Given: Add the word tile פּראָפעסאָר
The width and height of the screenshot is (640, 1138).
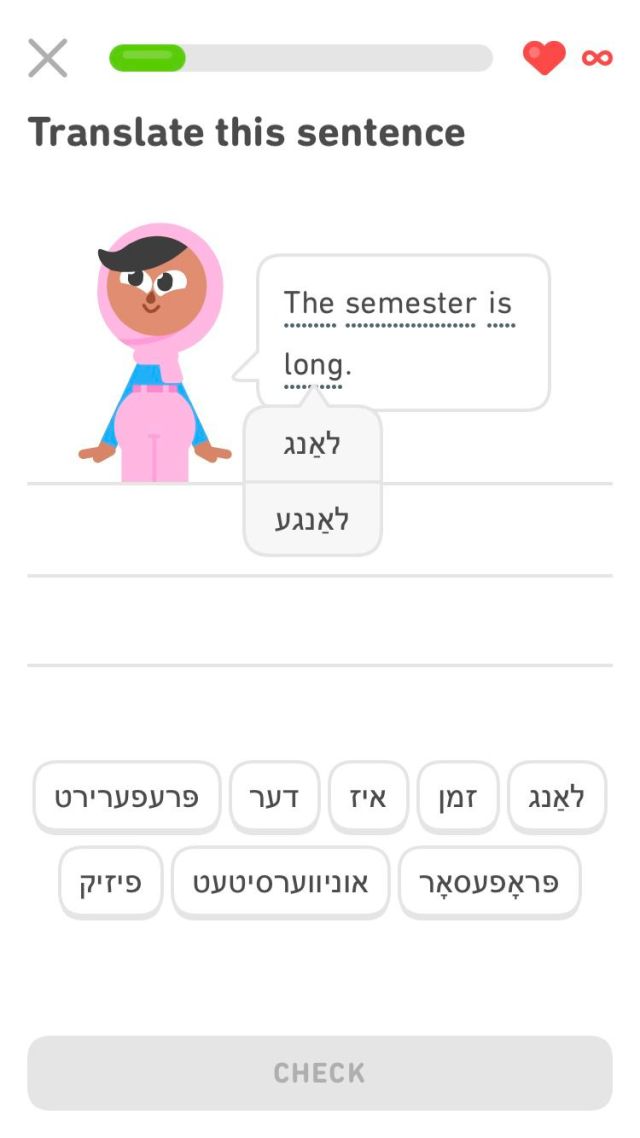Looking at the screenshot, I should click(490, 883).
